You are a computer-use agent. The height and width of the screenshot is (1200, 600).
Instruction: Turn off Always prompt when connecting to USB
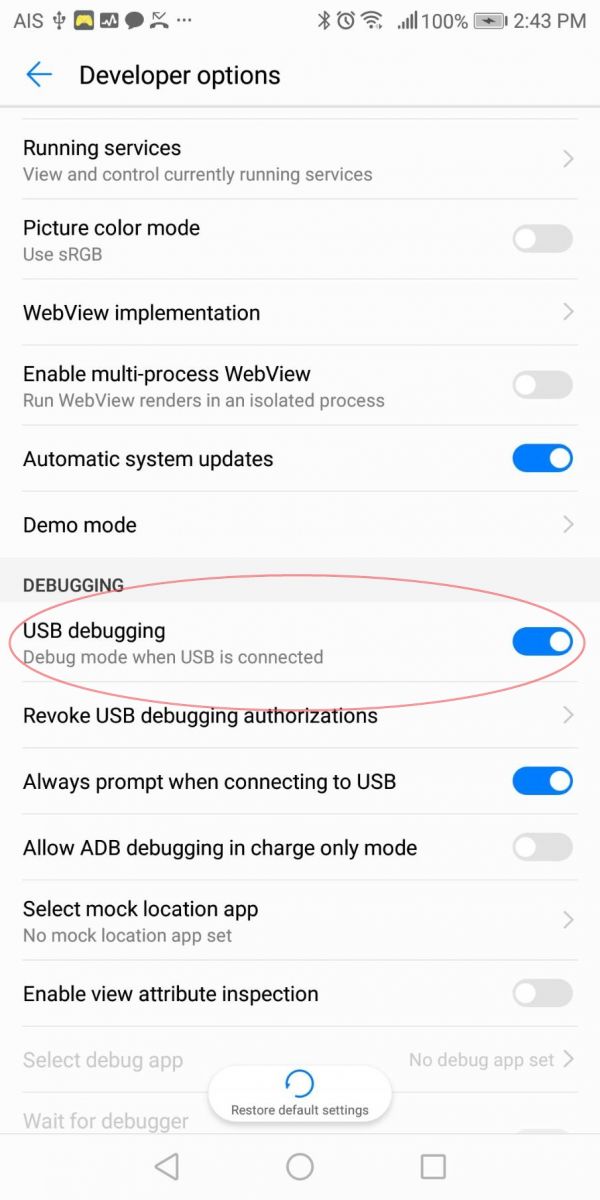543,782
